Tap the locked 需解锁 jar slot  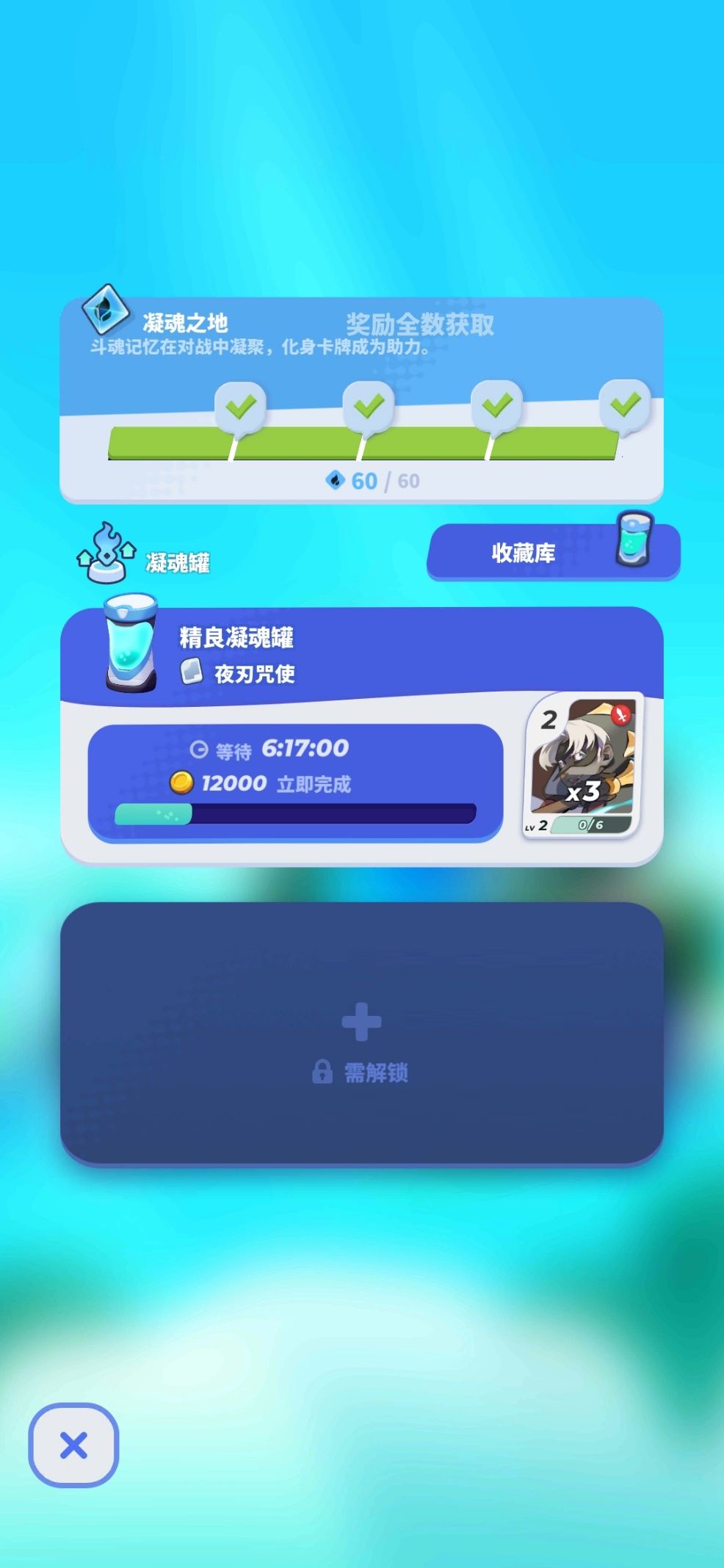pos(361,1032)
